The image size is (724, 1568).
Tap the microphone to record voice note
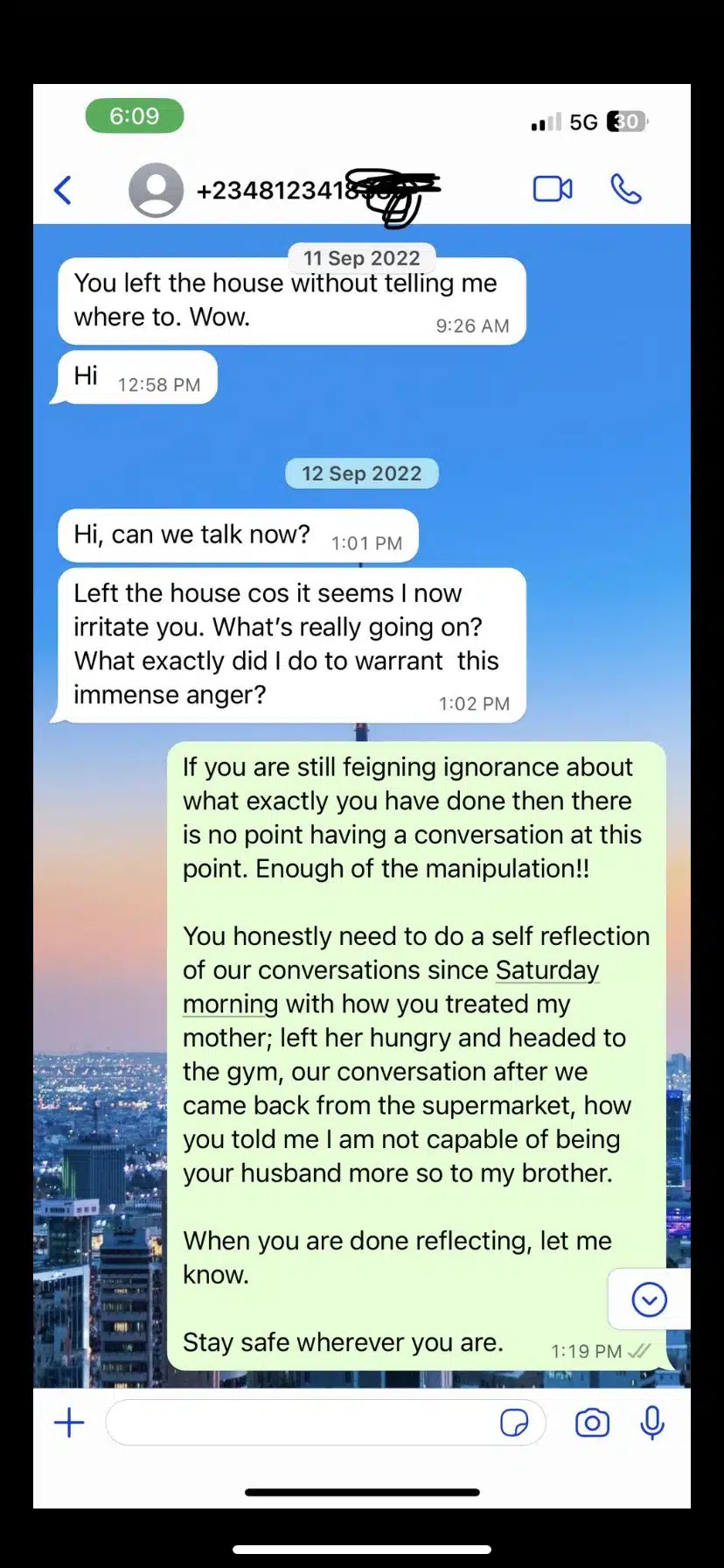point(652,1423)
